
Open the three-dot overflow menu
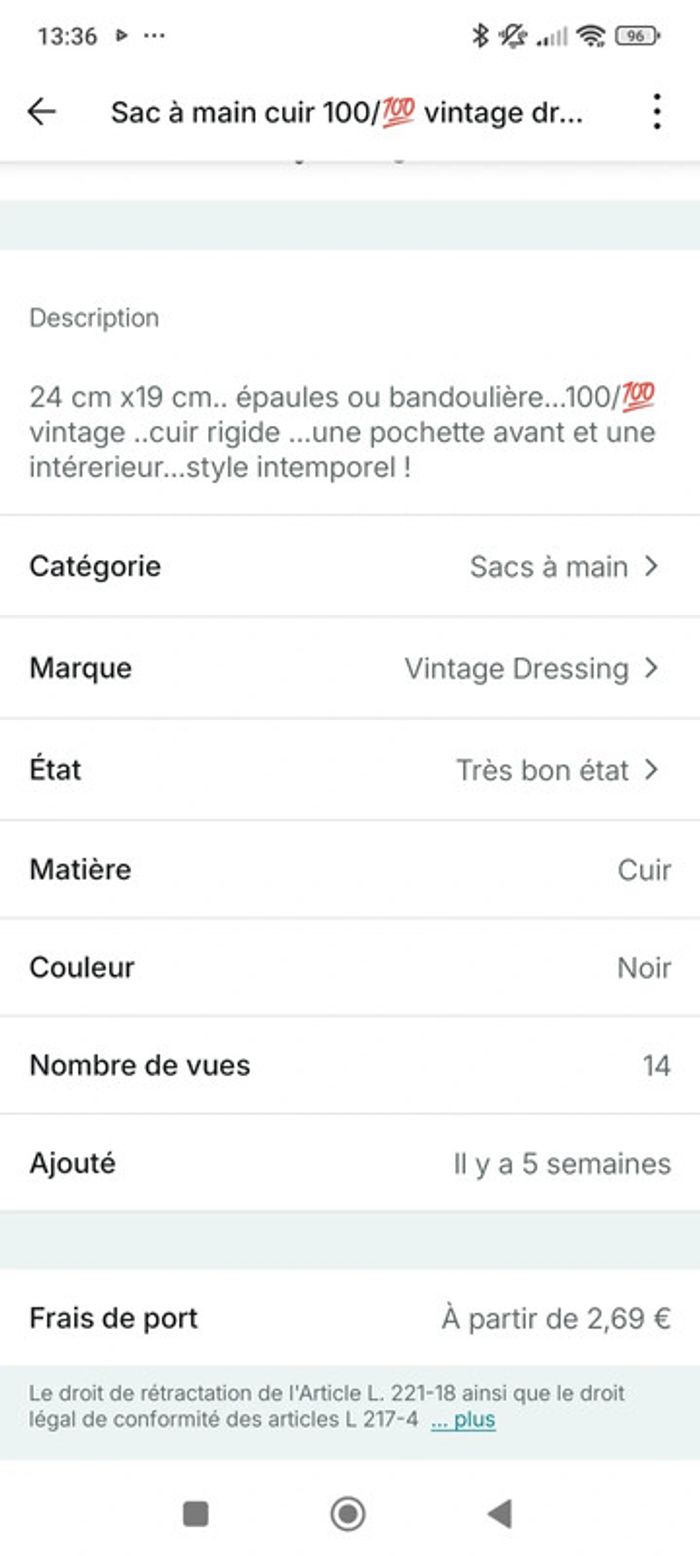click(656, 112)
